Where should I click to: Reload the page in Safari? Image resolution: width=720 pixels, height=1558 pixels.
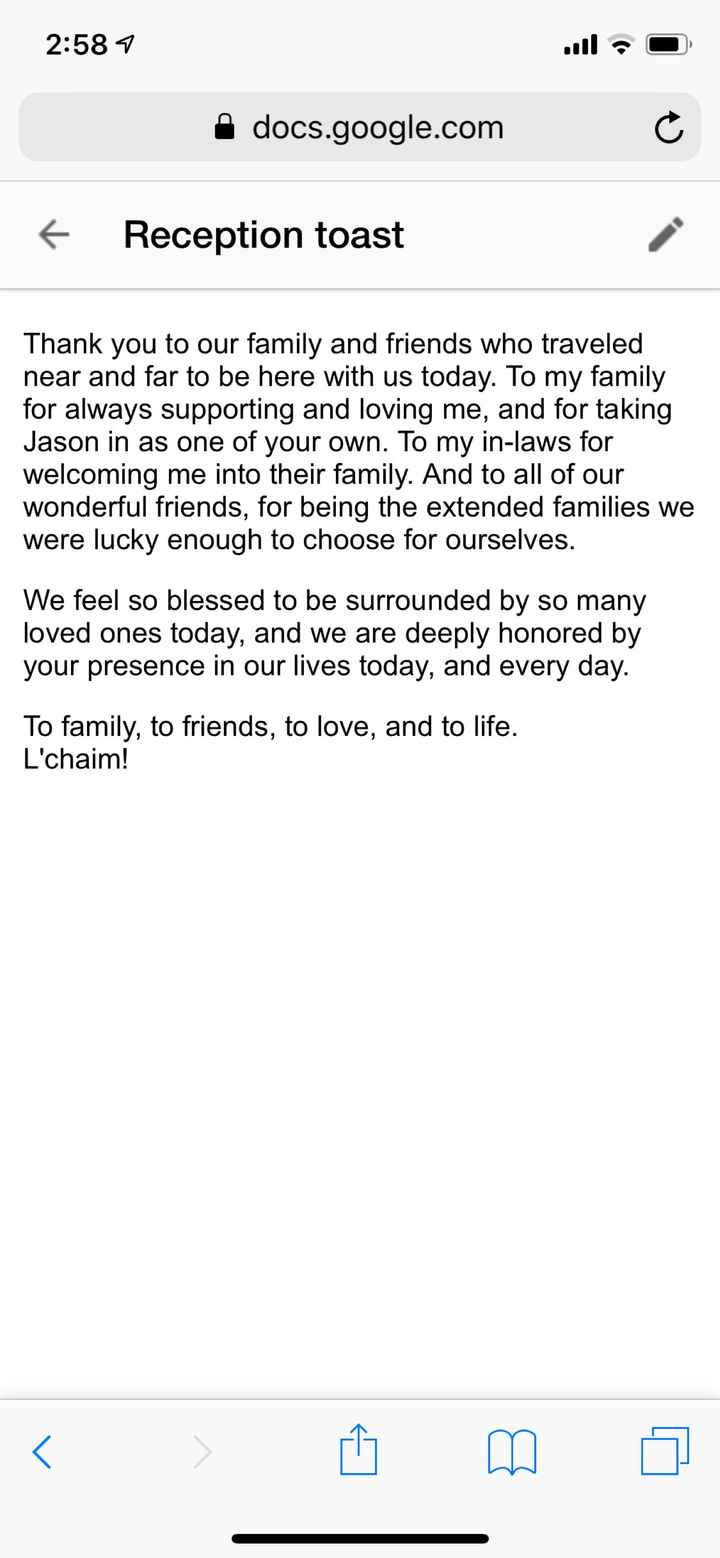click(668, 127)
